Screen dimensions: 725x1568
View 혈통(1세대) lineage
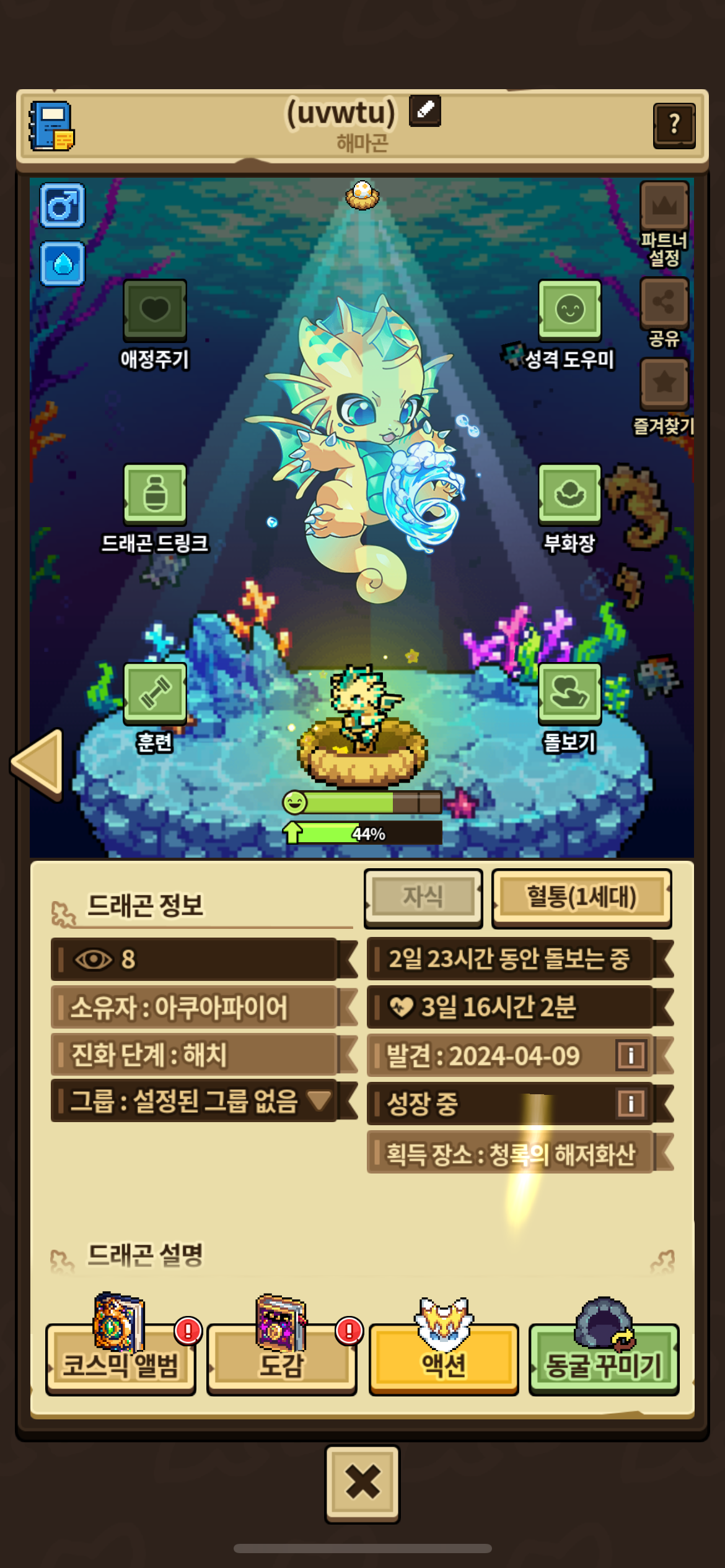[x=581, y=897]
